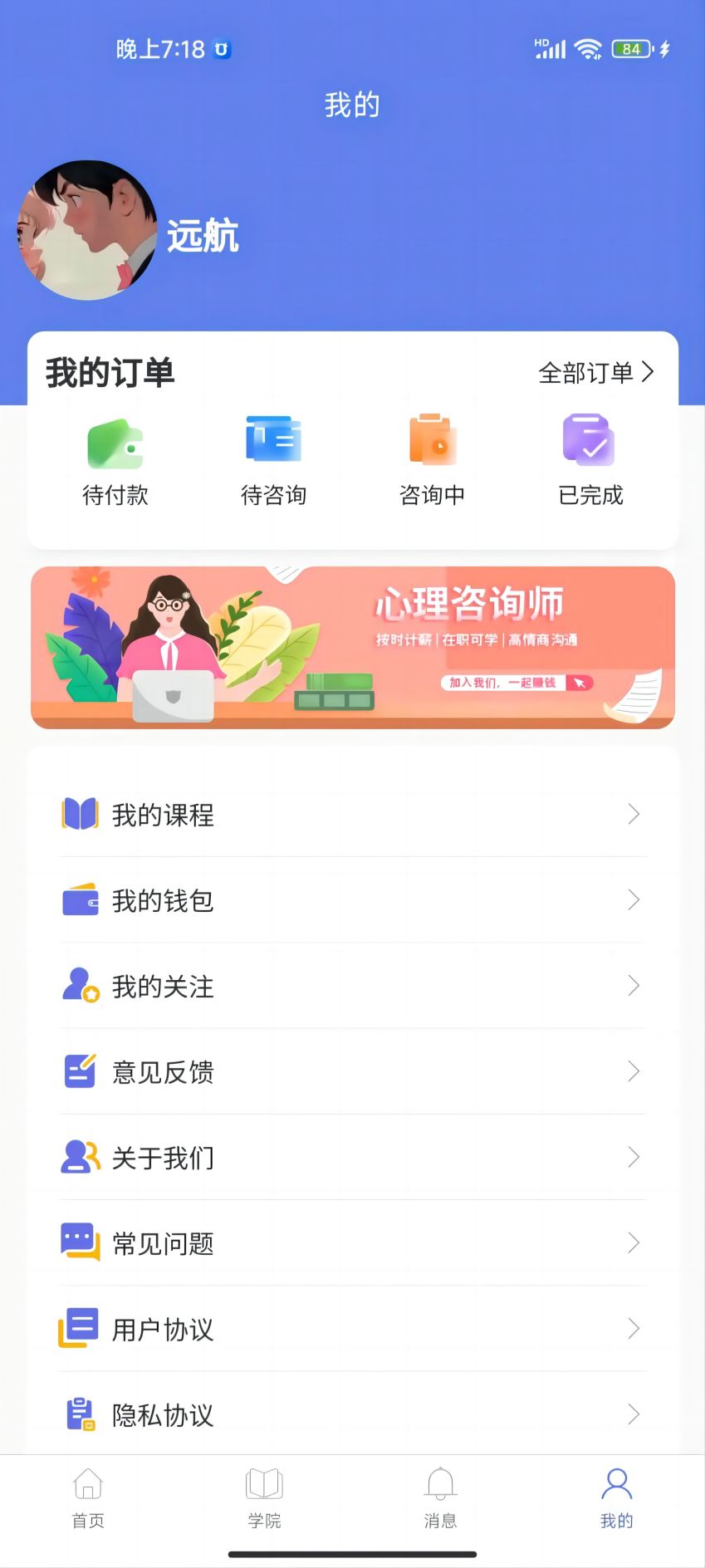This screenshot has width=705, height=1568.
Task: Open 我的课程 row
Action: (352, 815)
